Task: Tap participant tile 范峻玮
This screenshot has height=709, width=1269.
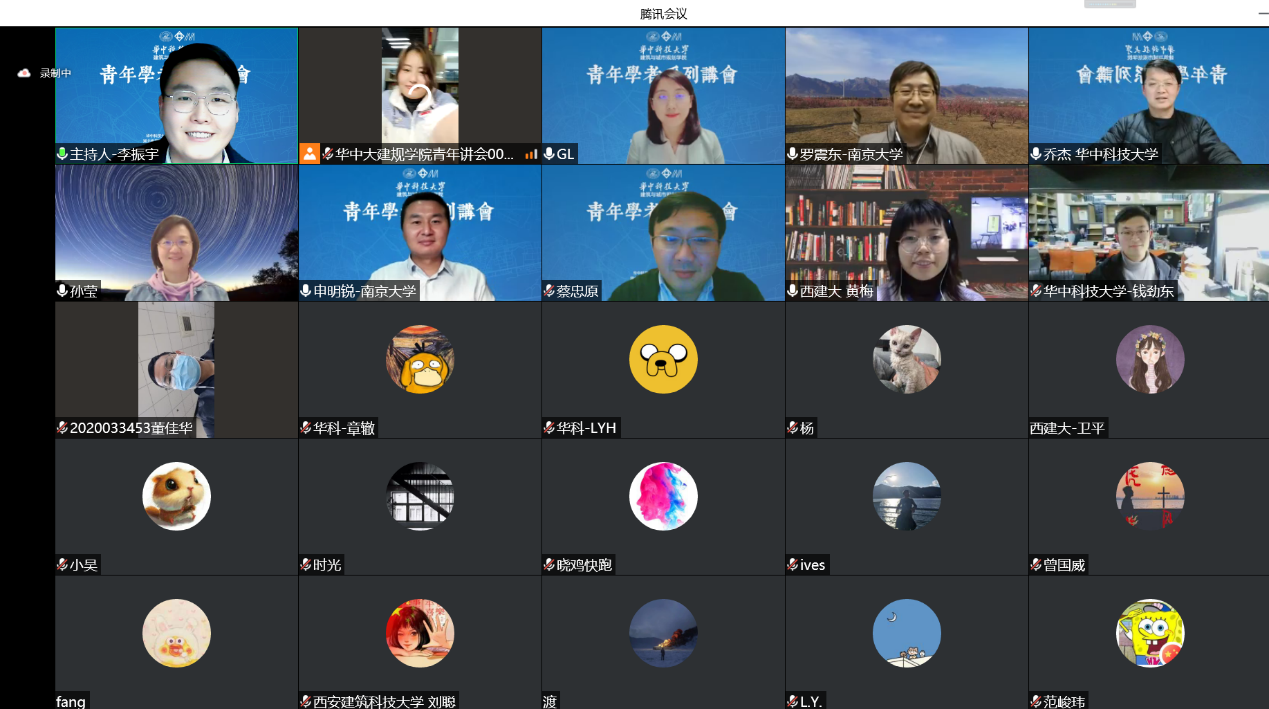Action: pos(1149,642)
